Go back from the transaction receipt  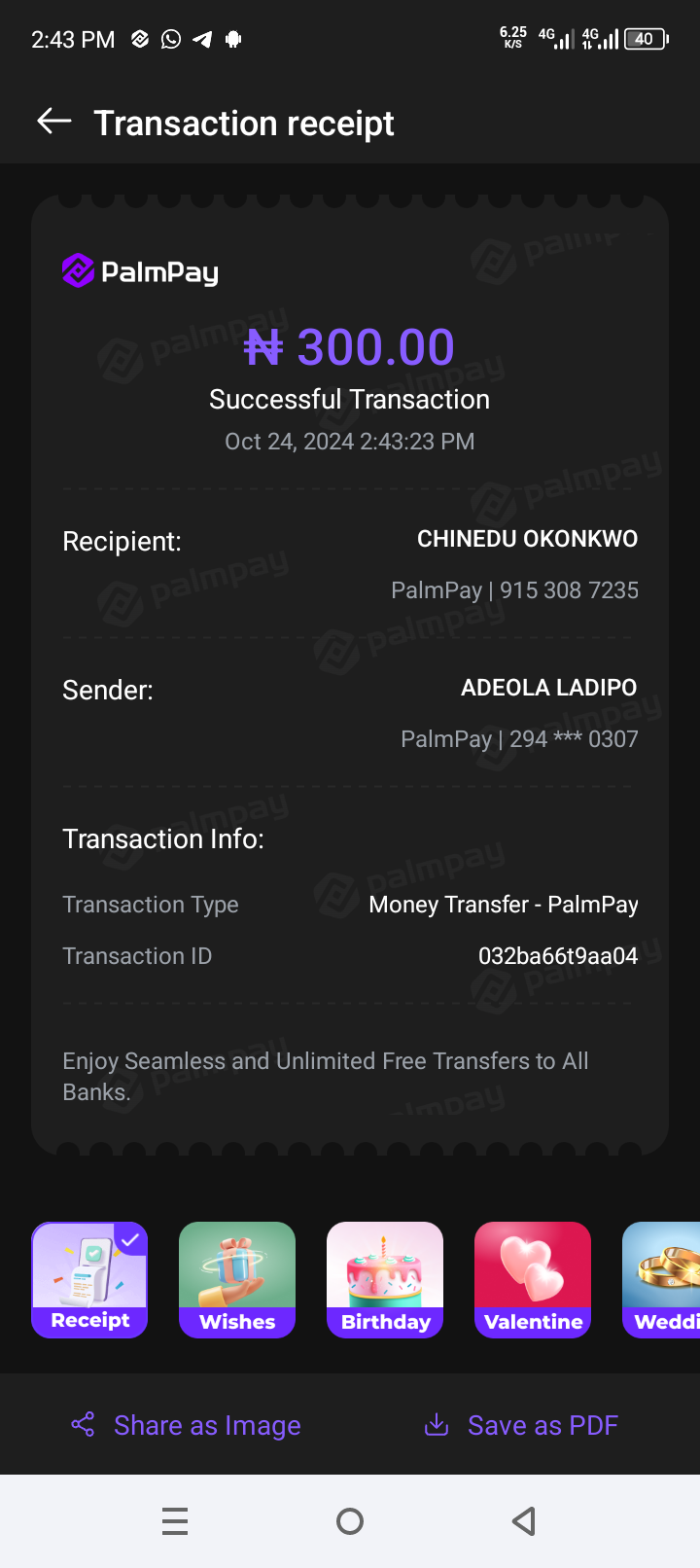point(54,122)
